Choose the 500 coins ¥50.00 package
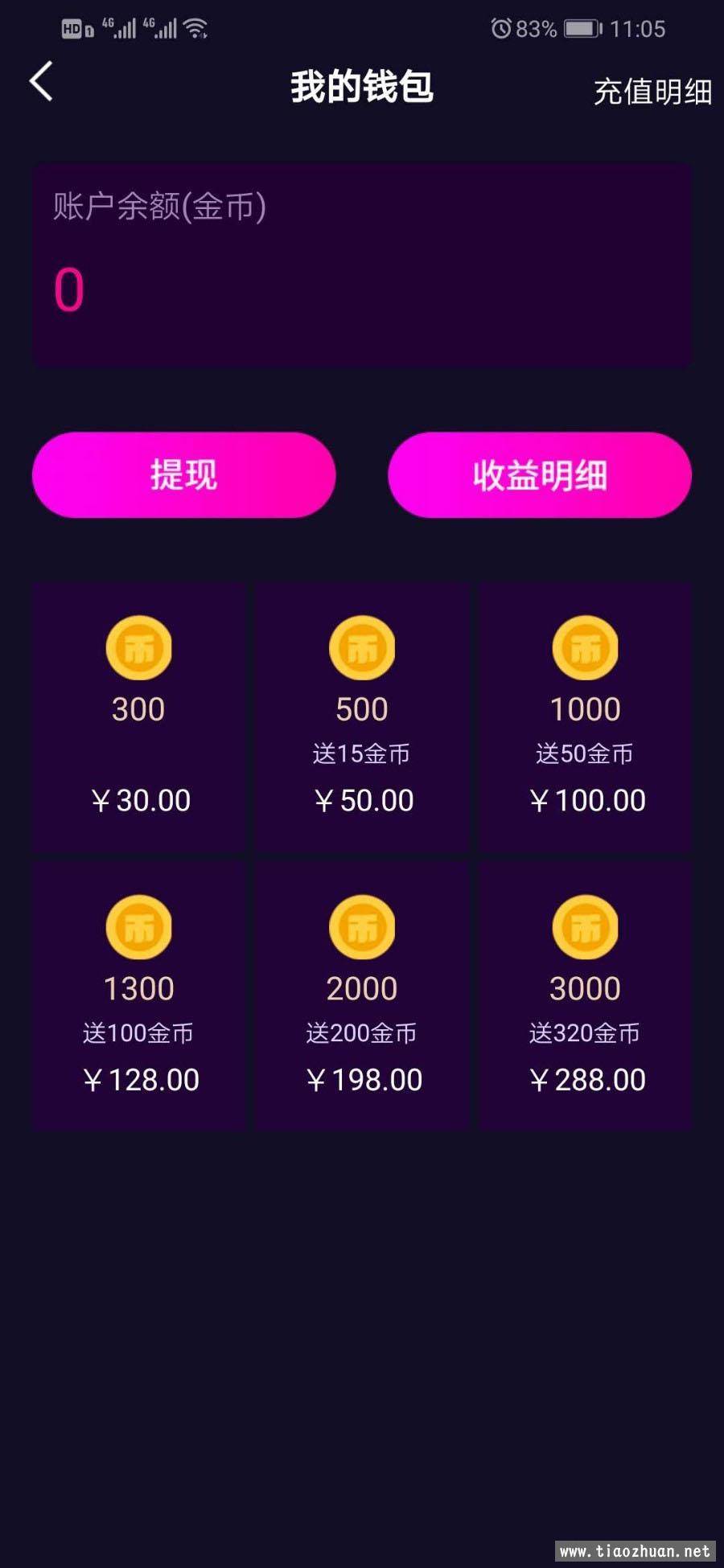 362,717
